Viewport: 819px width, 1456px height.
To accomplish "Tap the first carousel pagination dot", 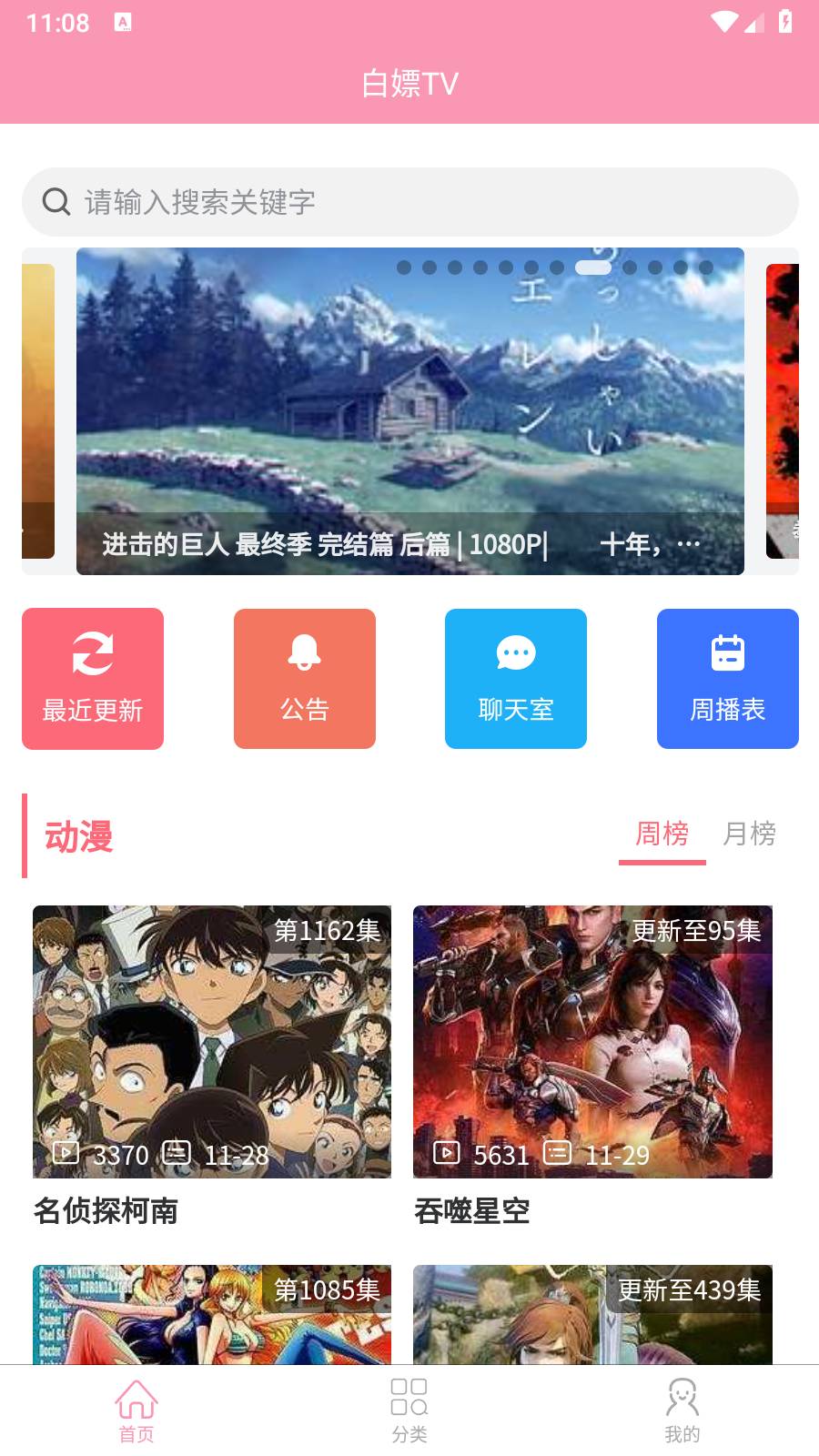I will 403,268.
